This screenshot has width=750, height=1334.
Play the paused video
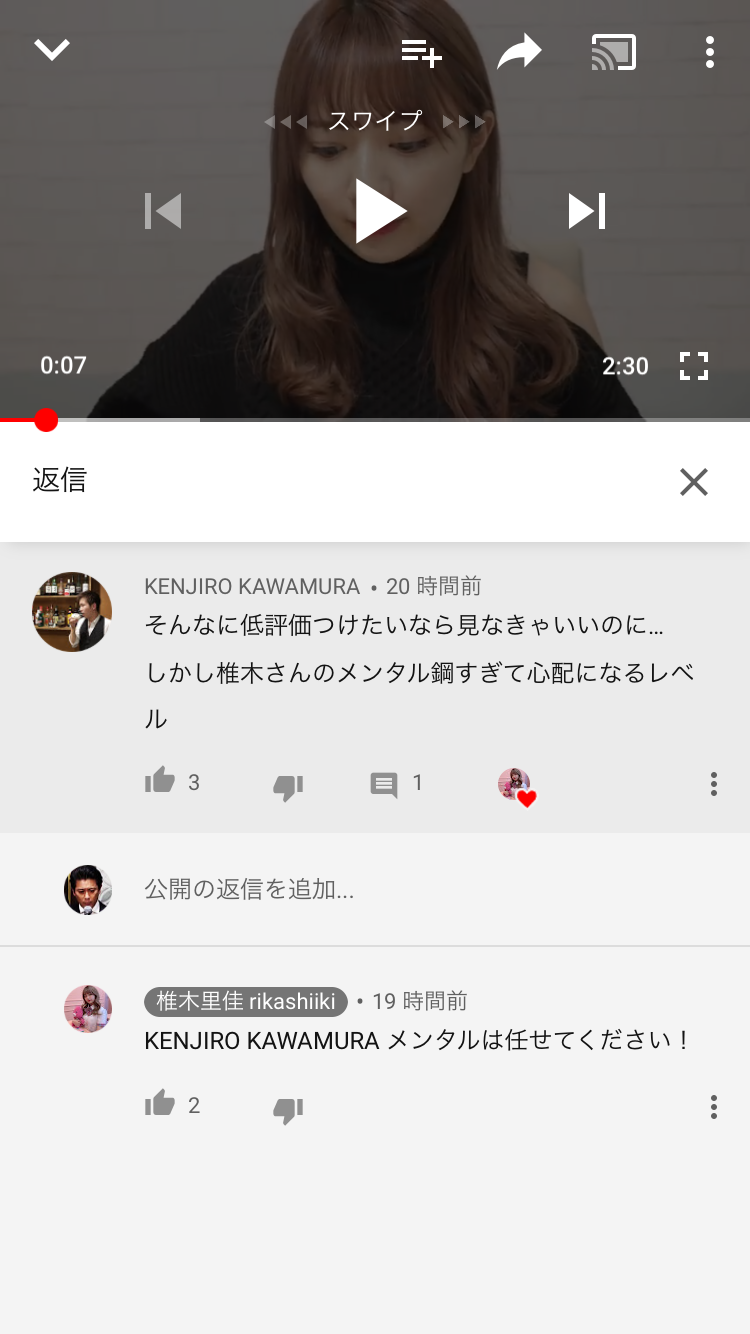coord(380,211)
